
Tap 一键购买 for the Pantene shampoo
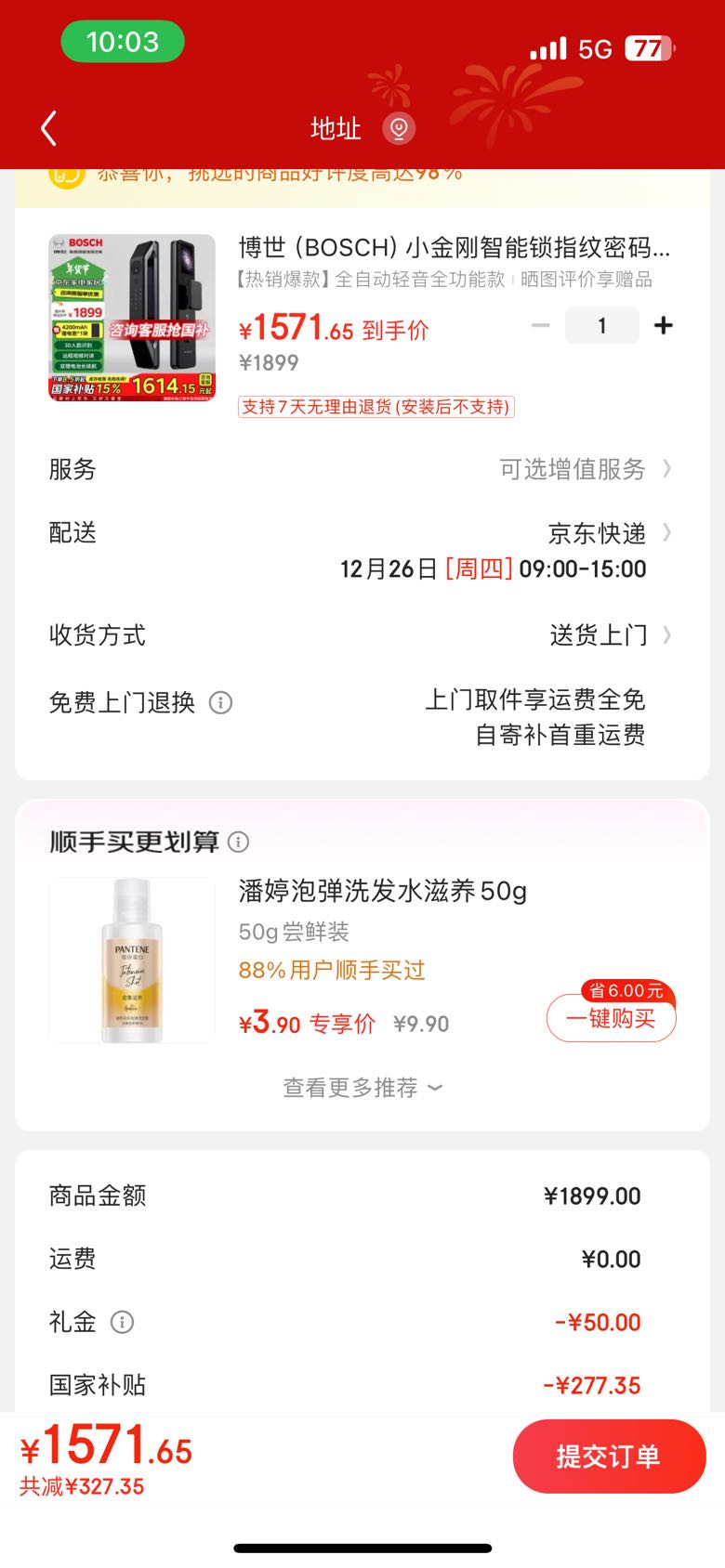click(x=612, y=1018)
